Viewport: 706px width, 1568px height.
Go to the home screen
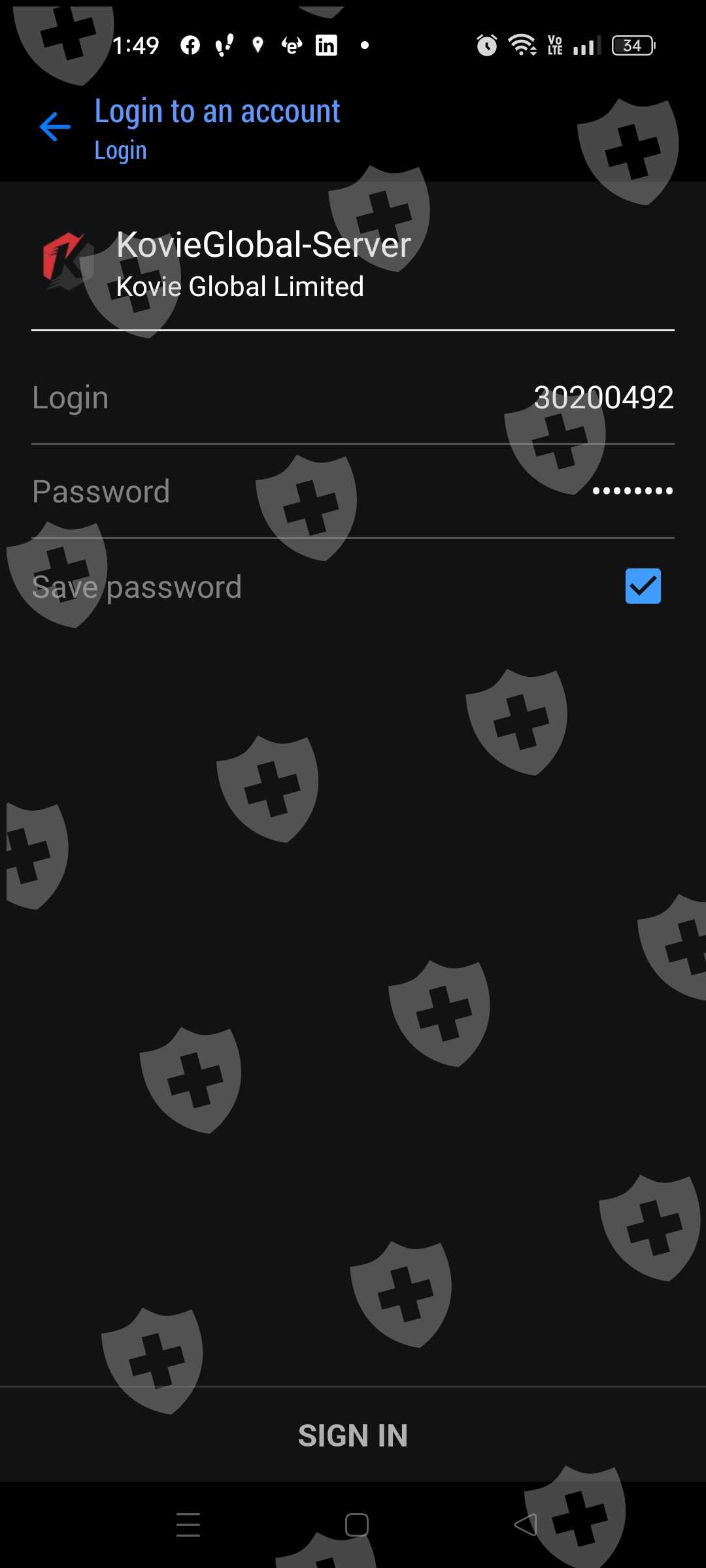click(356, 1525)
